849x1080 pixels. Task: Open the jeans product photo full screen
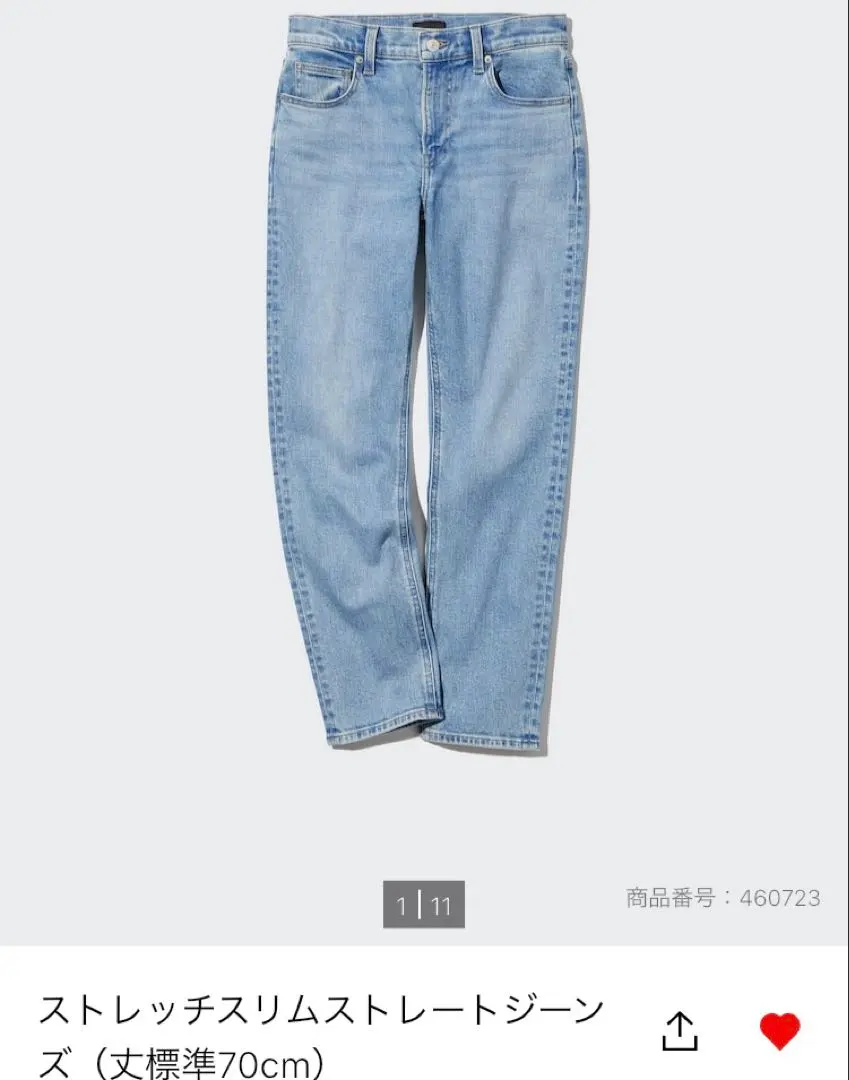pyautogui.click(x=424, y=400)
